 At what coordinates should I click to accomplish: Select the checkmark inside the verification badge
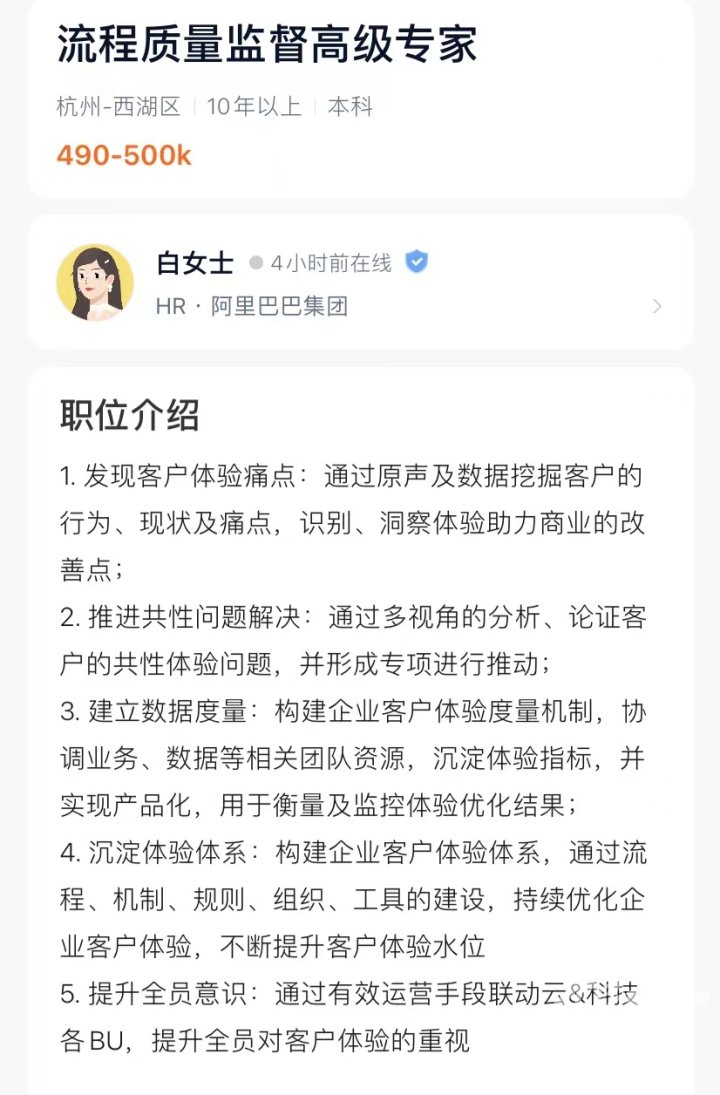(x=416, y=263)
